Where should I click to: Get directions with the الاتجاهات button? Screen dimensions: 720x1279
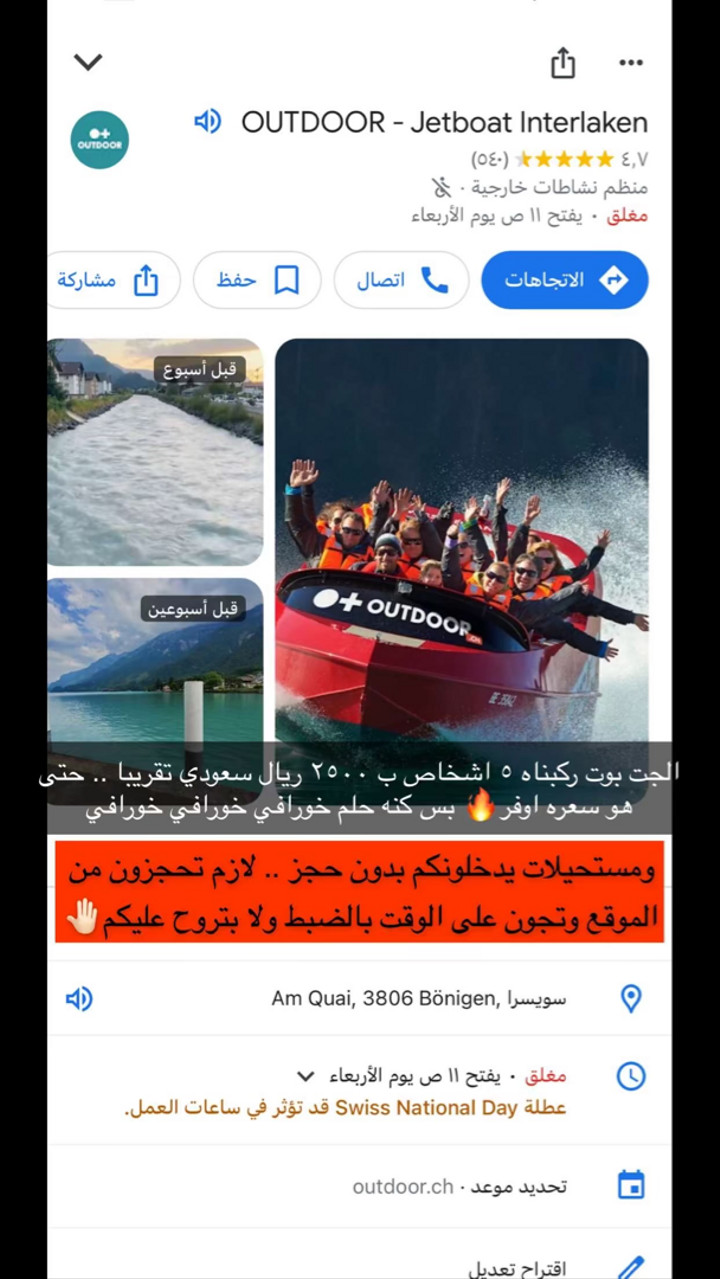565,280
